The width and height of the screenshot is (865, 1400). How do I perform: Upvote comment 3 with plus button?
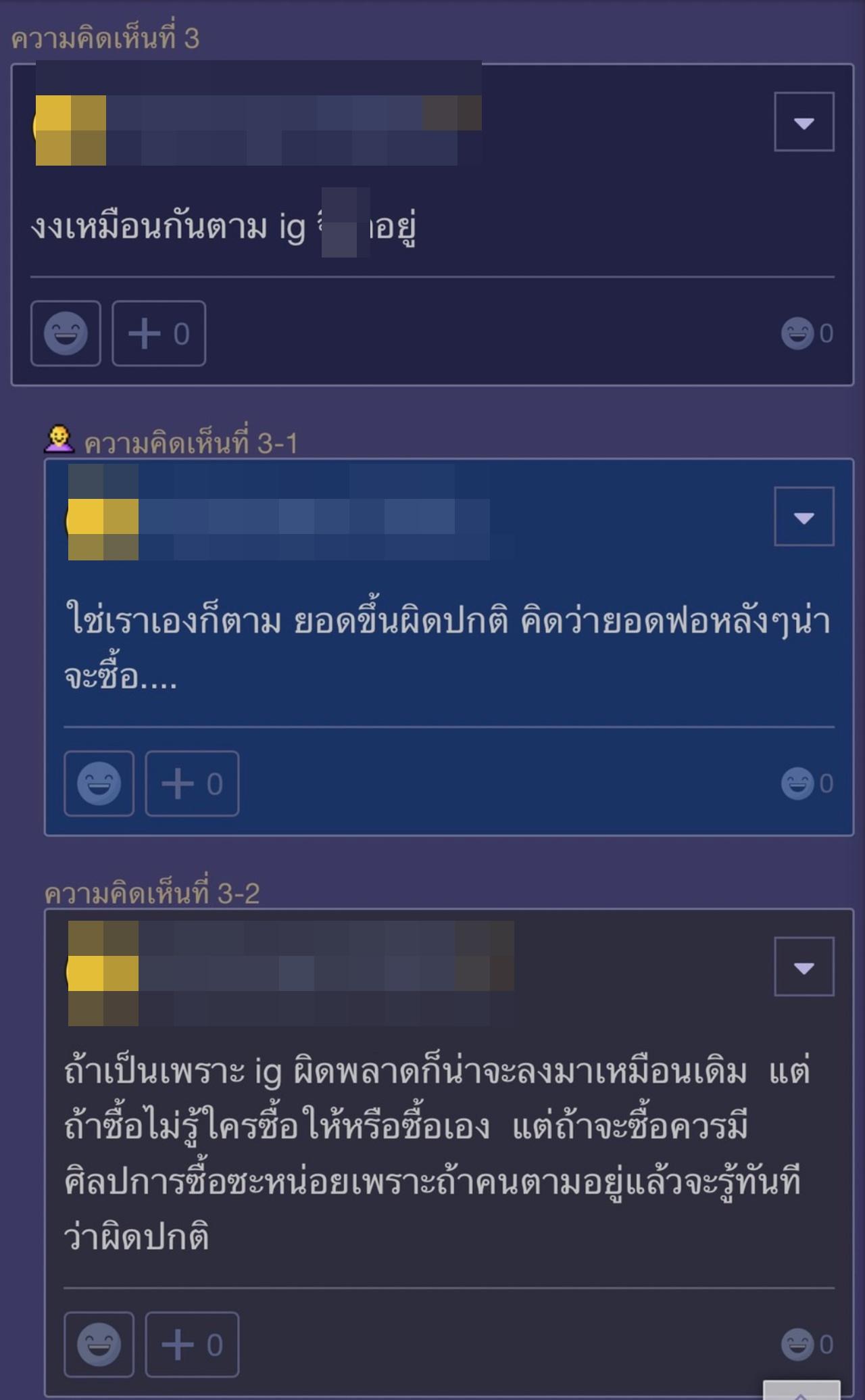click(x=159, y=333)
